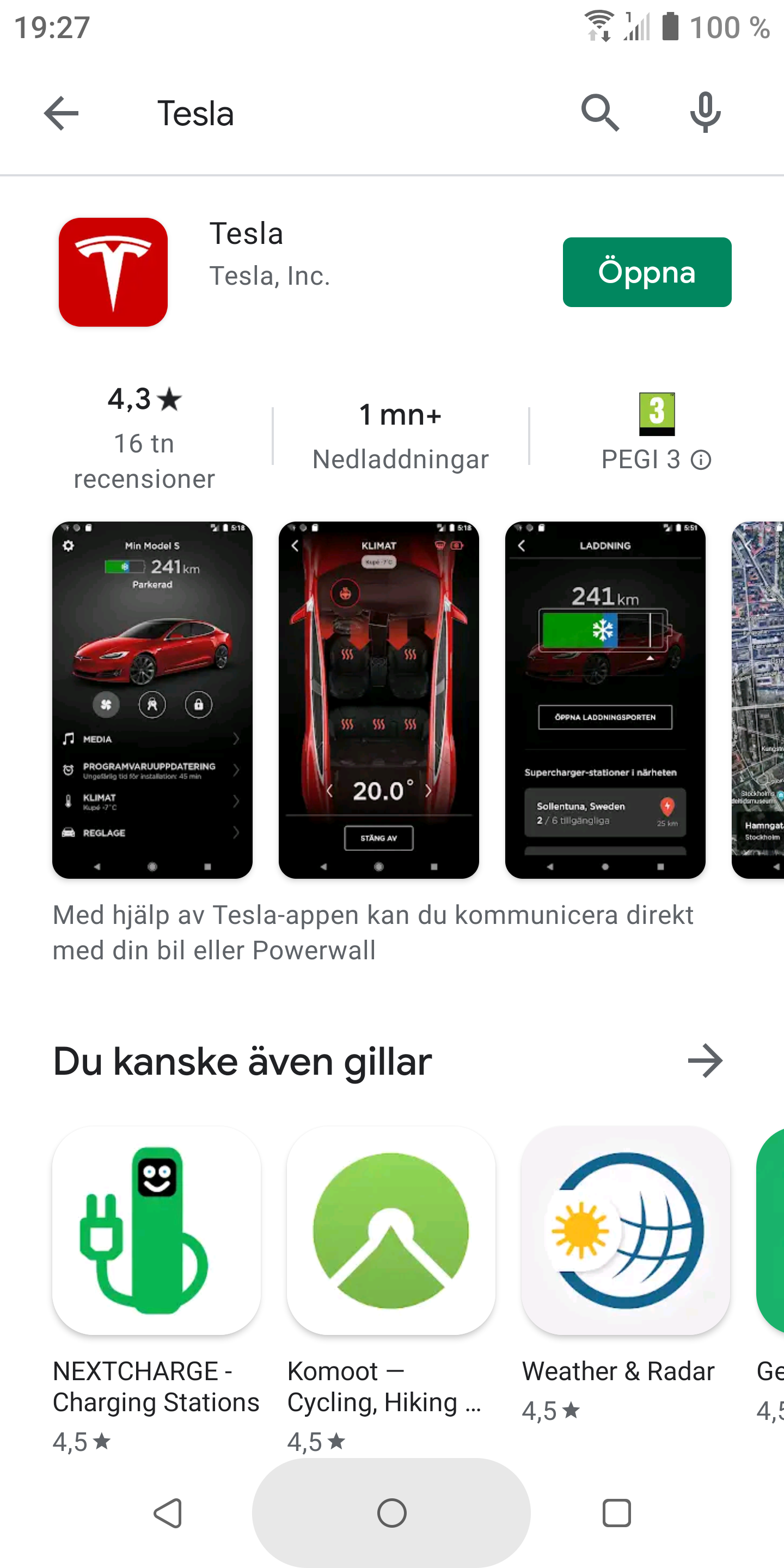Open search with the magnifier icon
784x1568 pixels.
tap(599, 113)
